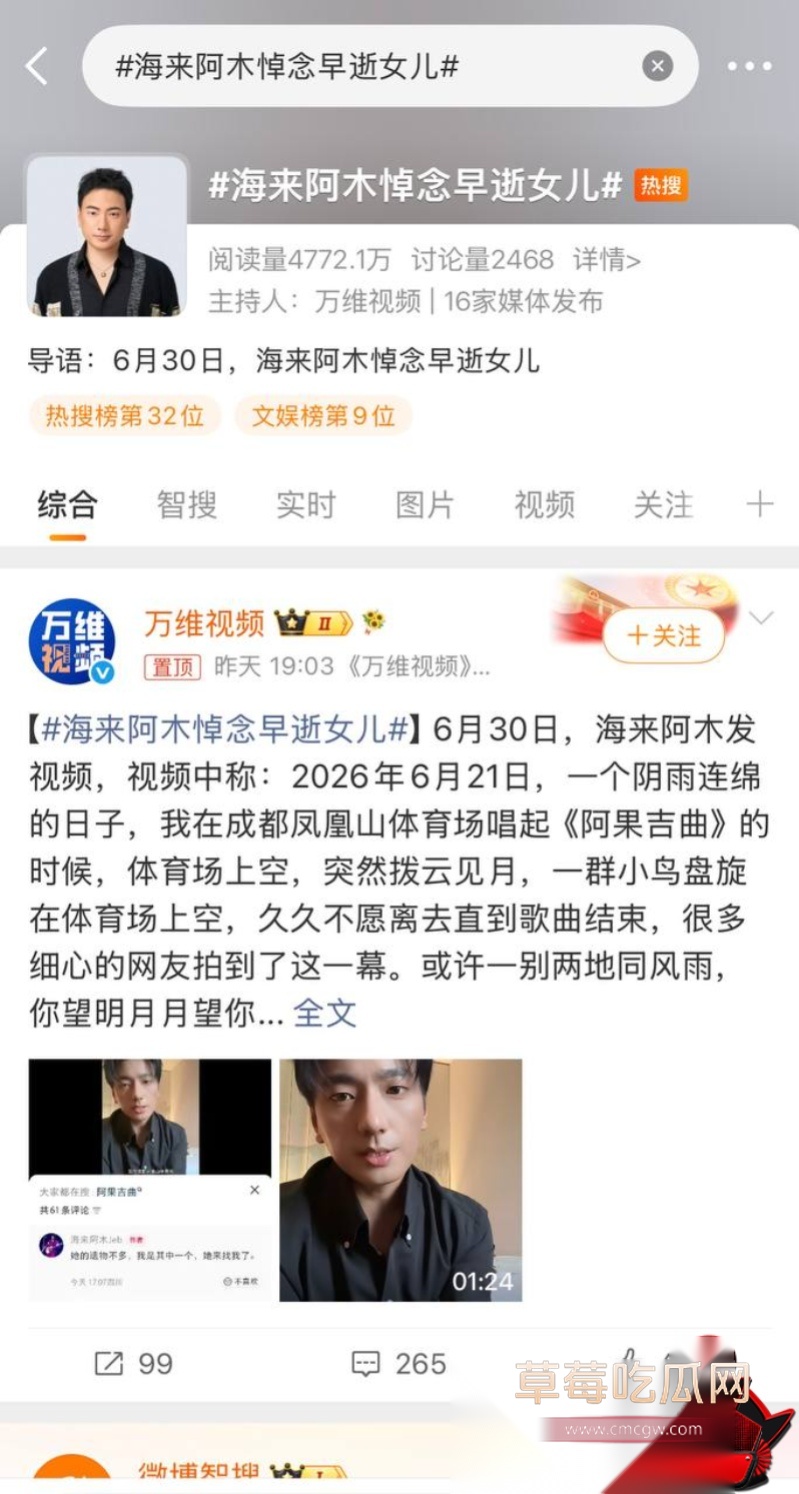This screenshot has width=799, height=1494.
Task: Open the 265 comments on the post
Action: [x=399, y=1363]
